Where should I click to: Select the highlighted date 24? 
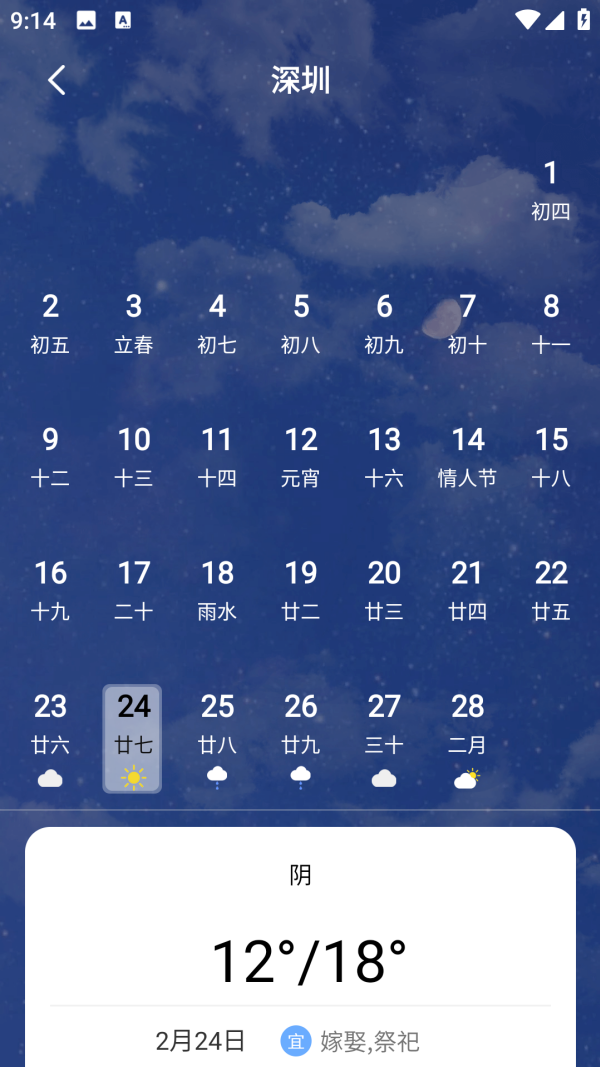click(x=133, y=738)
